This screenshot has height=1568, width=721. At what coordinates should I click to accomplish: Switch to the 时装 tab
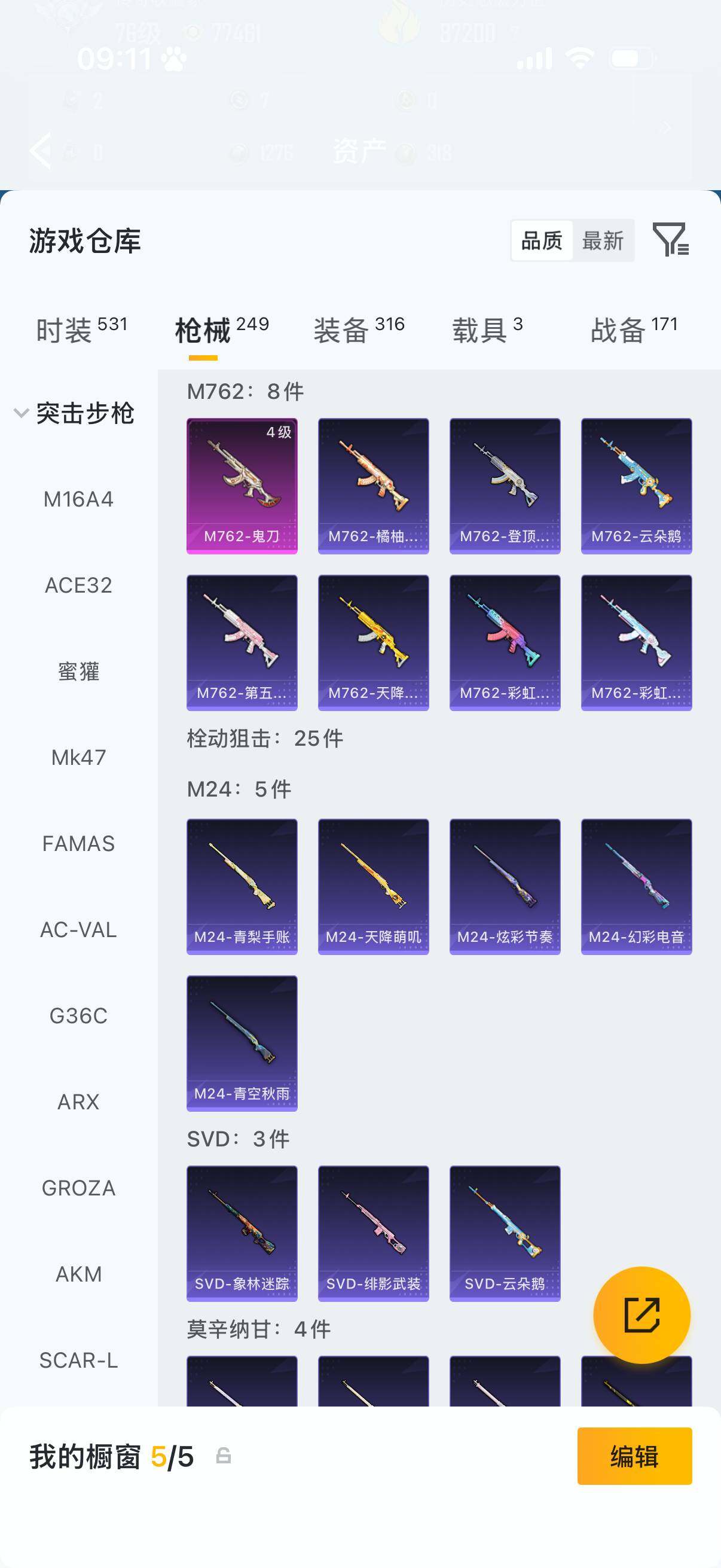pyautogui.click(x=81, y=331)
